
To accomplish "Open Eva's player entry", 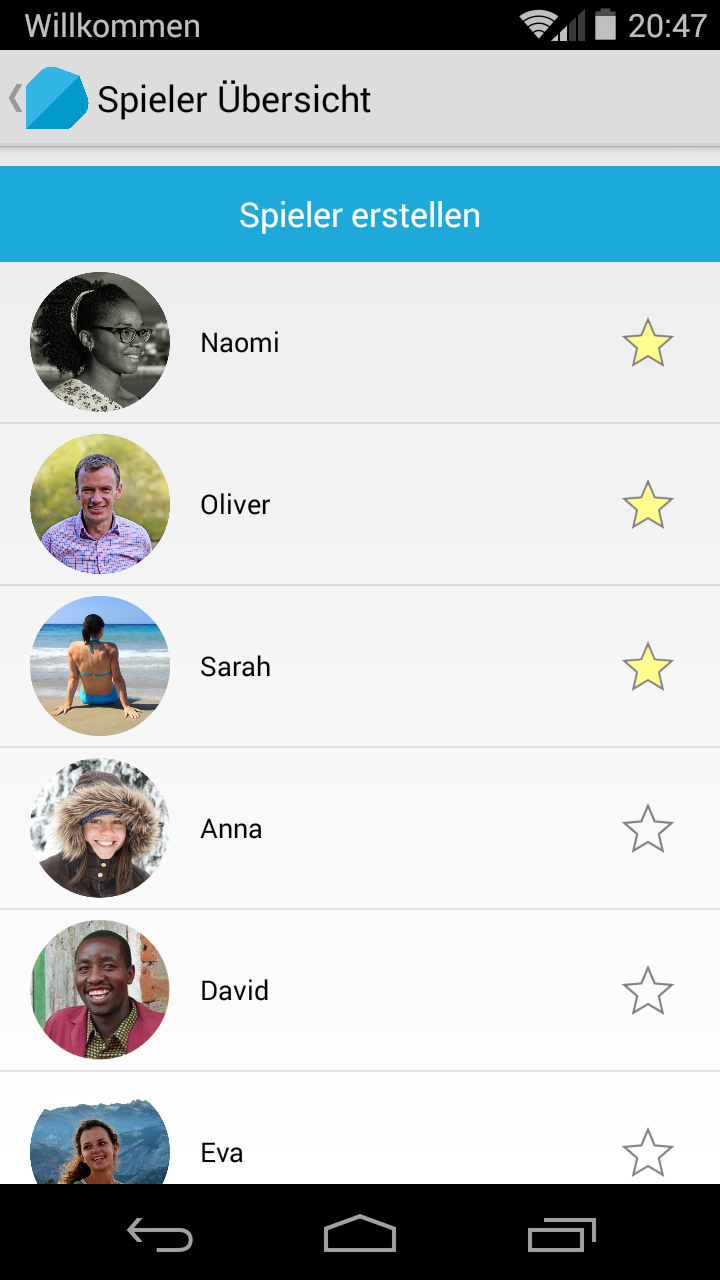I will click(222, 1152).
